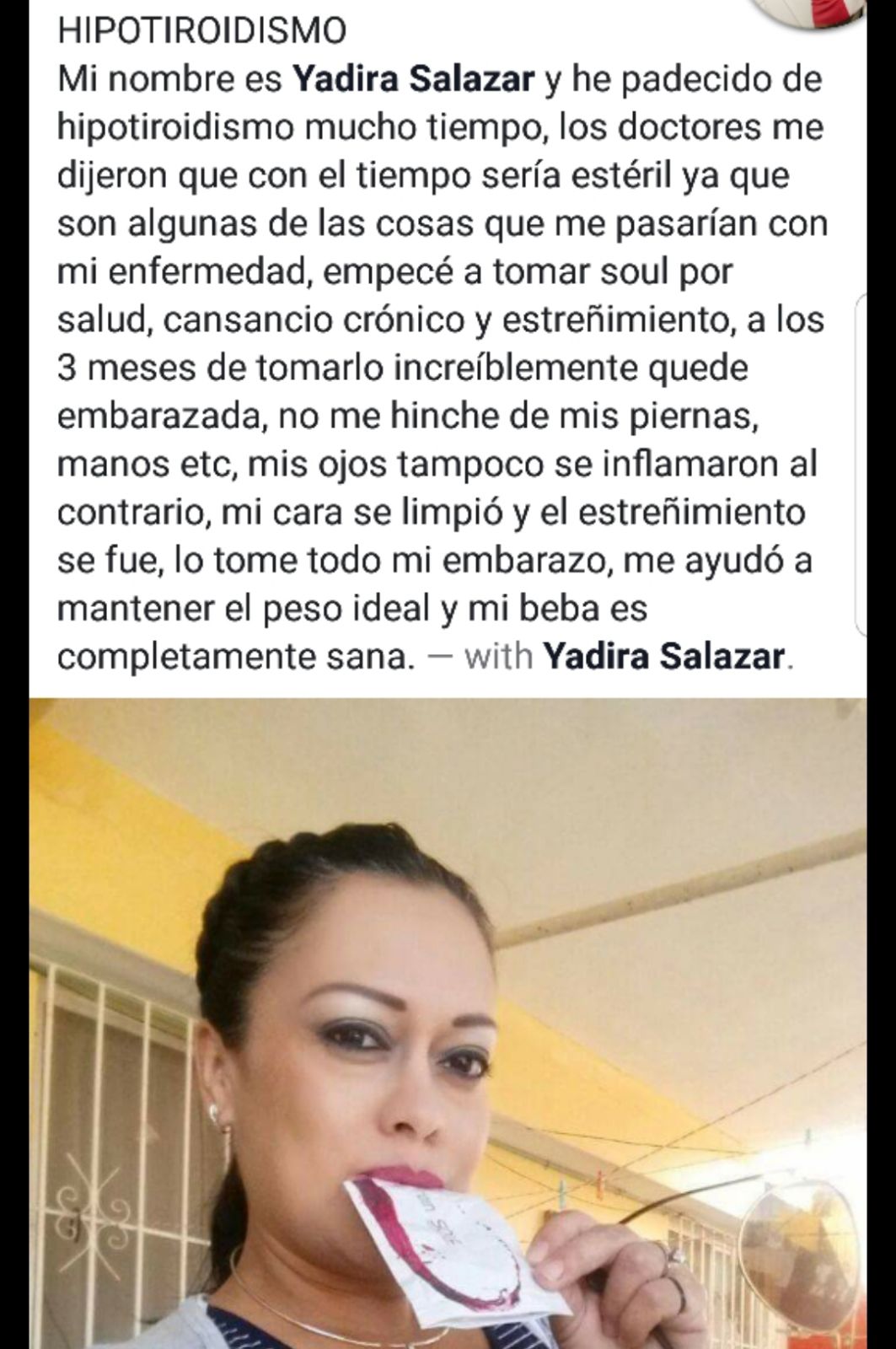Open the post photo of the woman

[x=447, y=1020]
